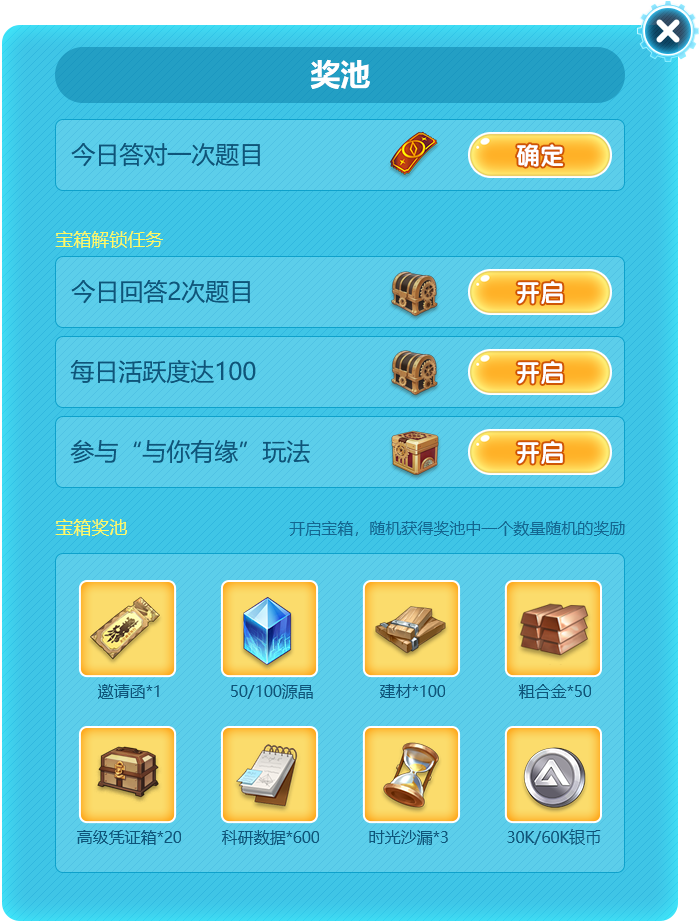Screen dimensions: 699x923
Task: Tap 开启 for 每日活跃度达100
Action: pos(540,372)
